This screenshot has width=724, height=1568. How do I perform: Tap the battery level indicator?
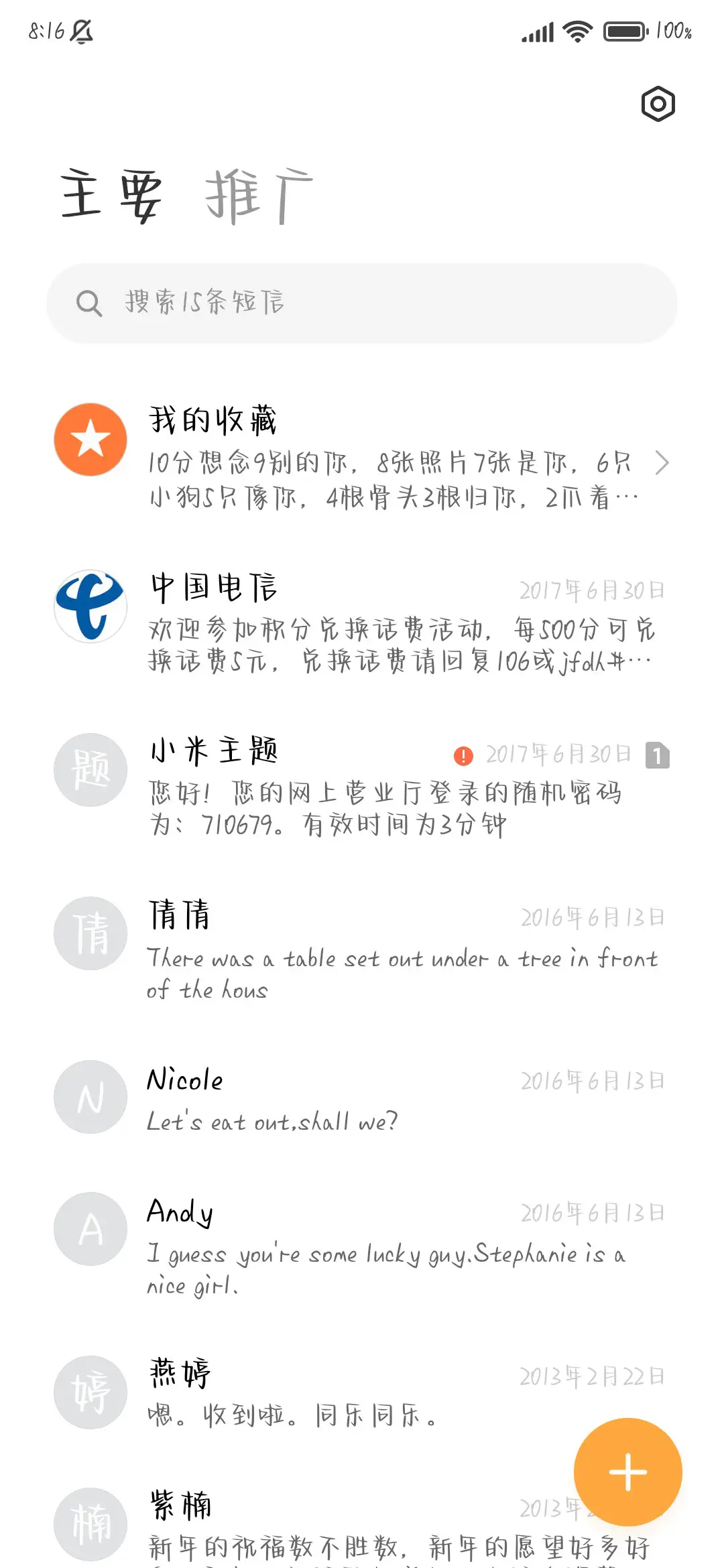point(623,29)
